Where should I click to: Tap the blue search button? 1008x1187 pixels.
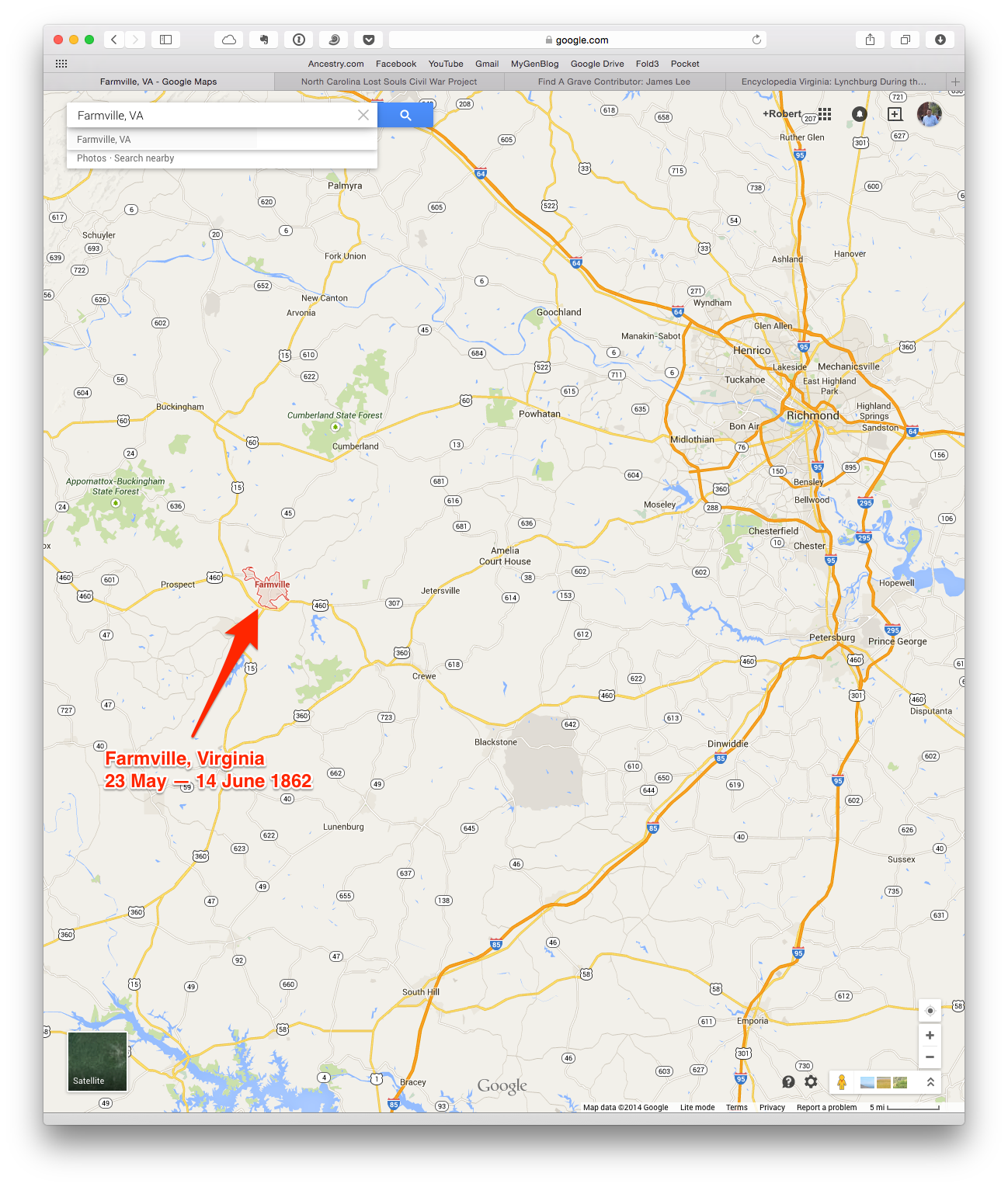405,115
